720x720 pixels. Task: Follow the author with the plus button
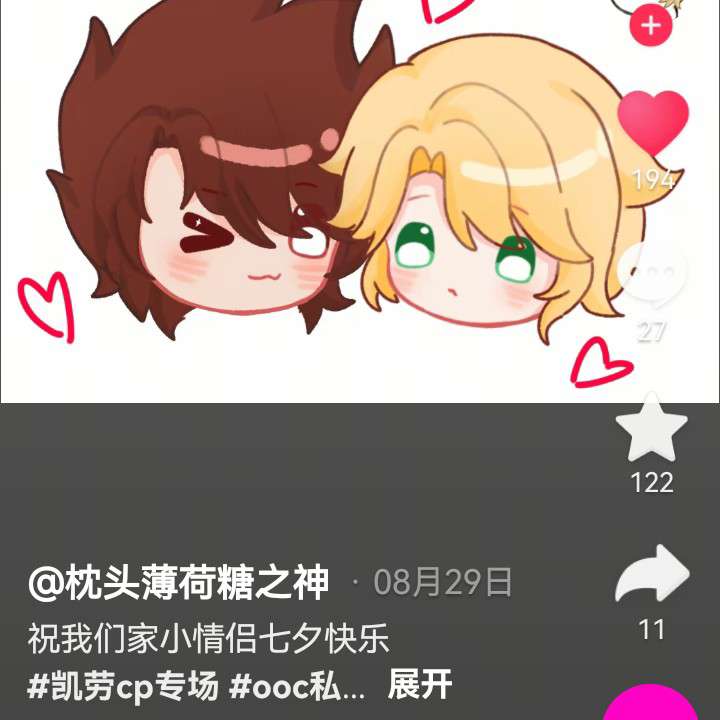tap(651, 26)
